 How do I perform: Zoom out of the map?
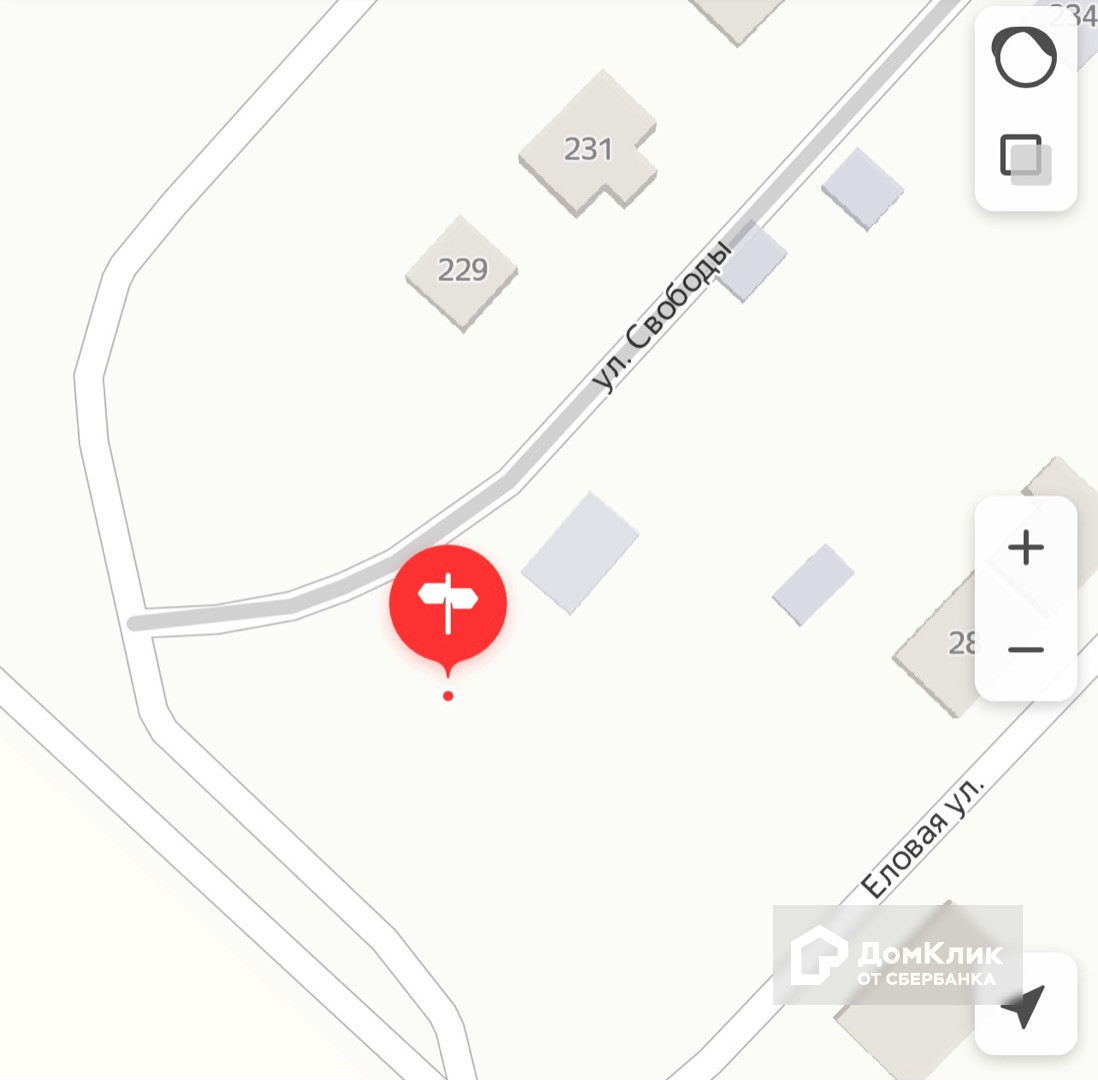(x=1025, y=650)
